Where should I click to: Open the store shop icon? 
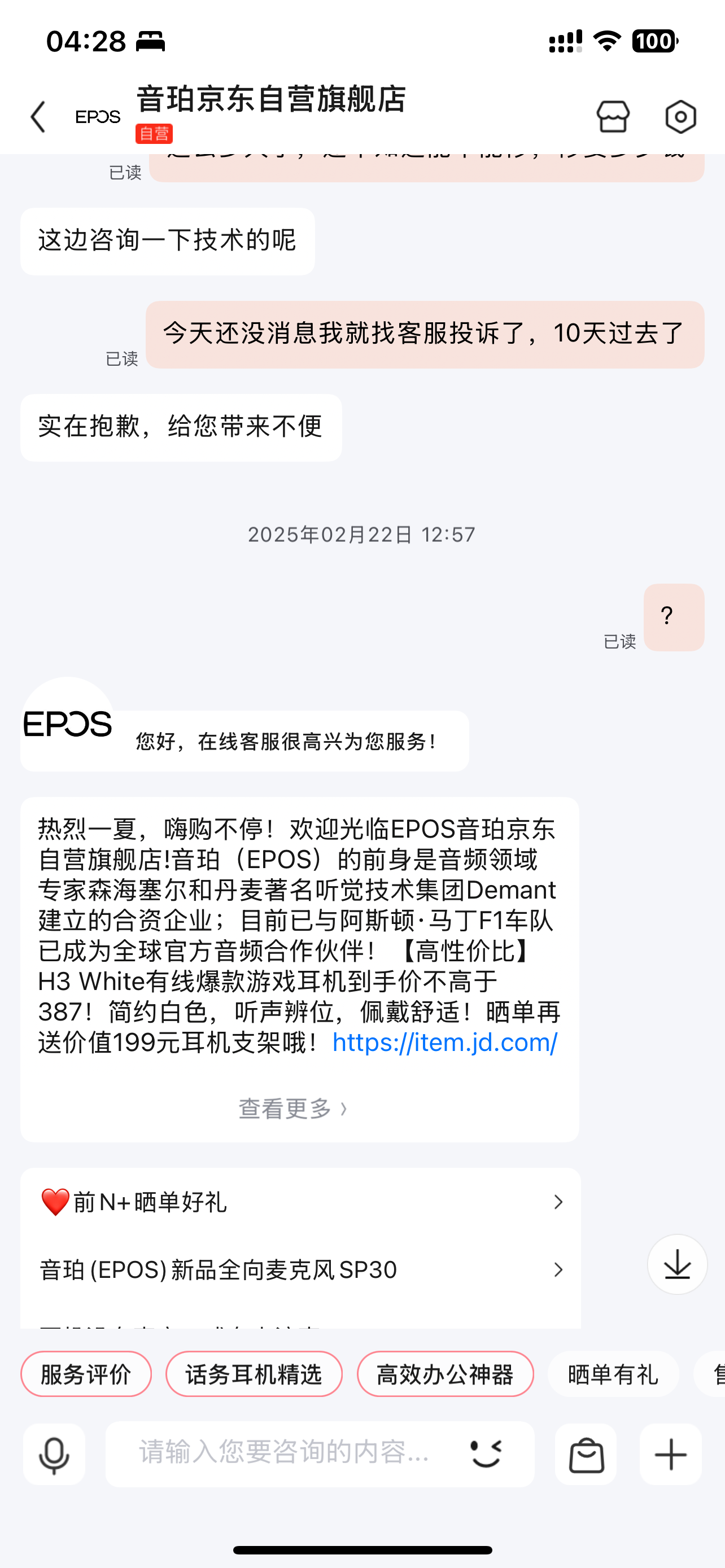click(613, 116)
